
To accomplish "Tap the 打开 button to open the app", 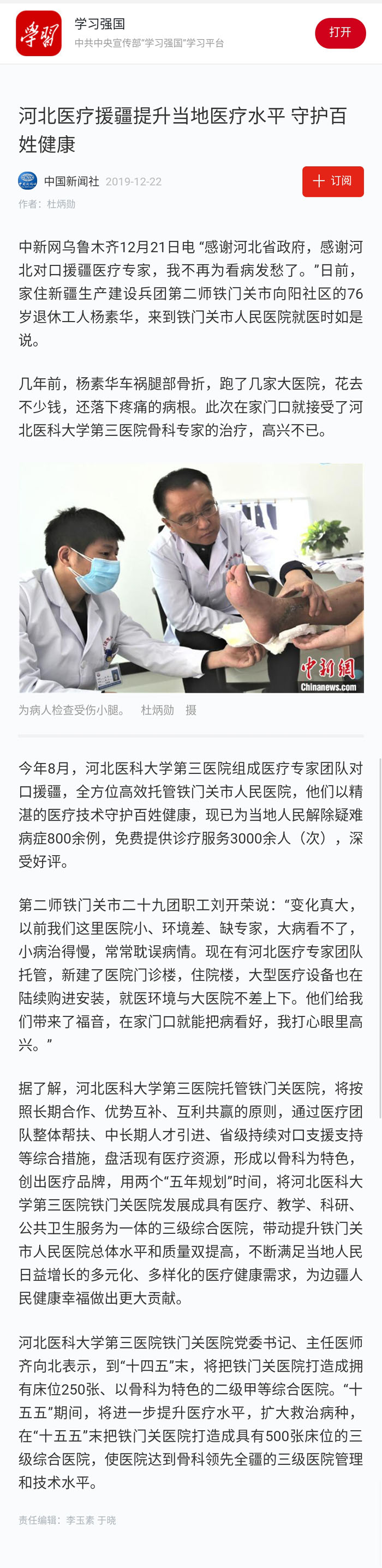I will pyautogui.click(x=340, y=33).
